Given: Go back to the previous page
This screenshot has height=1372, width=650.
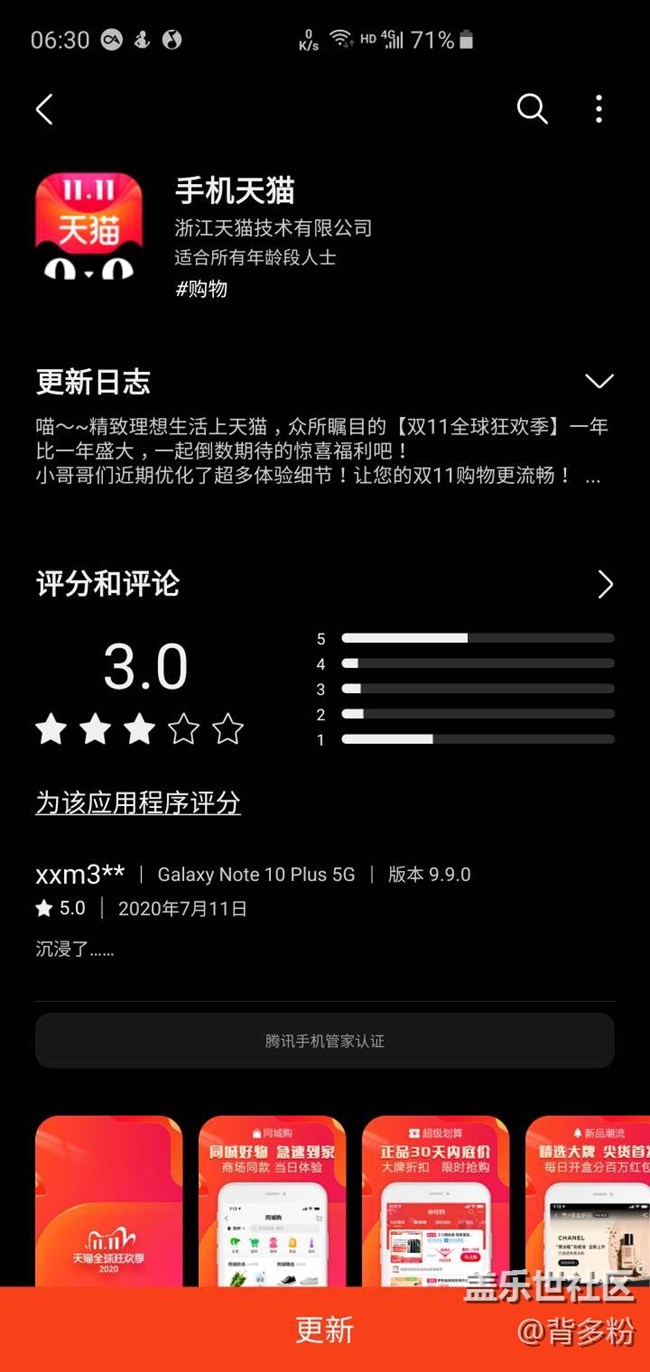Looking at the screenshot, I should coord(44,109).
